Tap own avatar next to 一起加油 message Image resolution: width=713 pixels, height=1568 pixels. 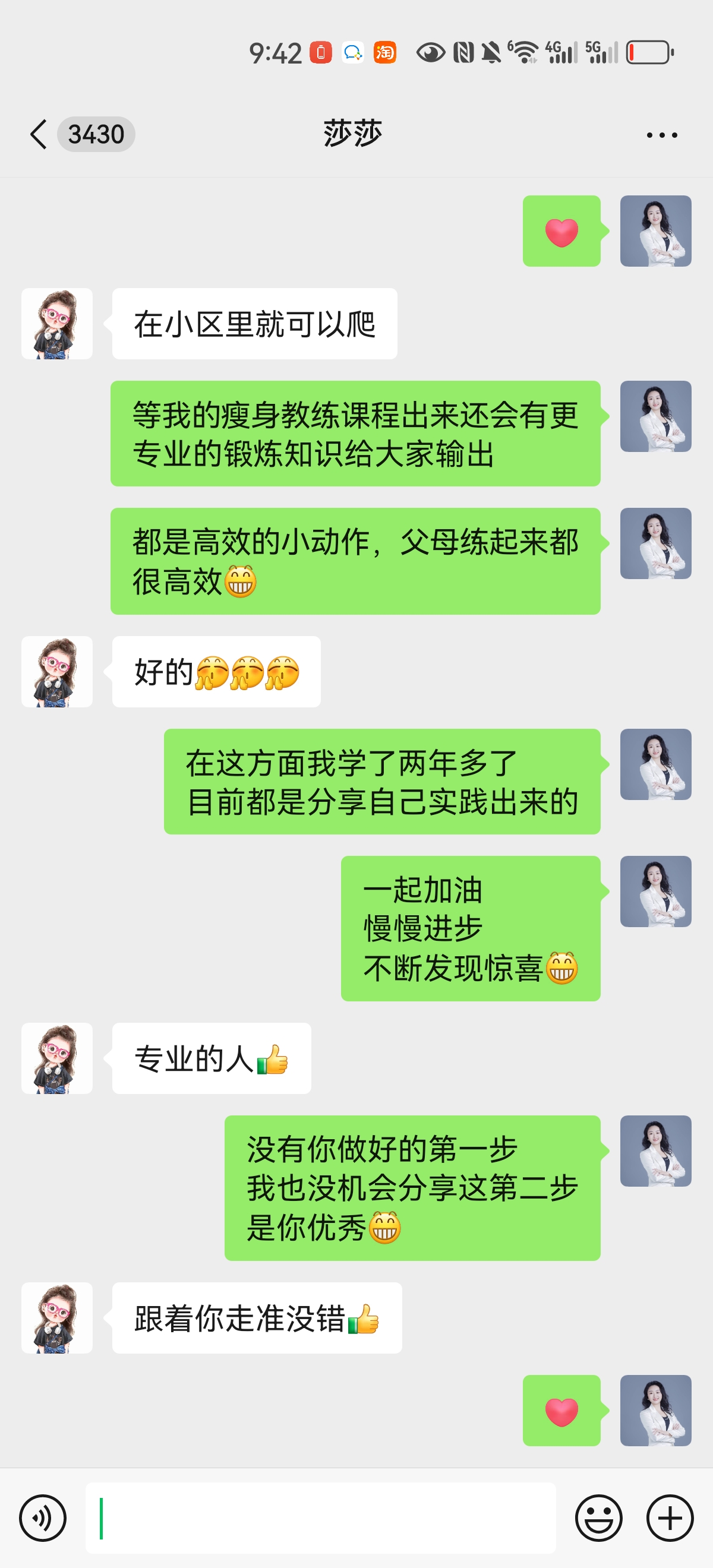click(655, 892)
